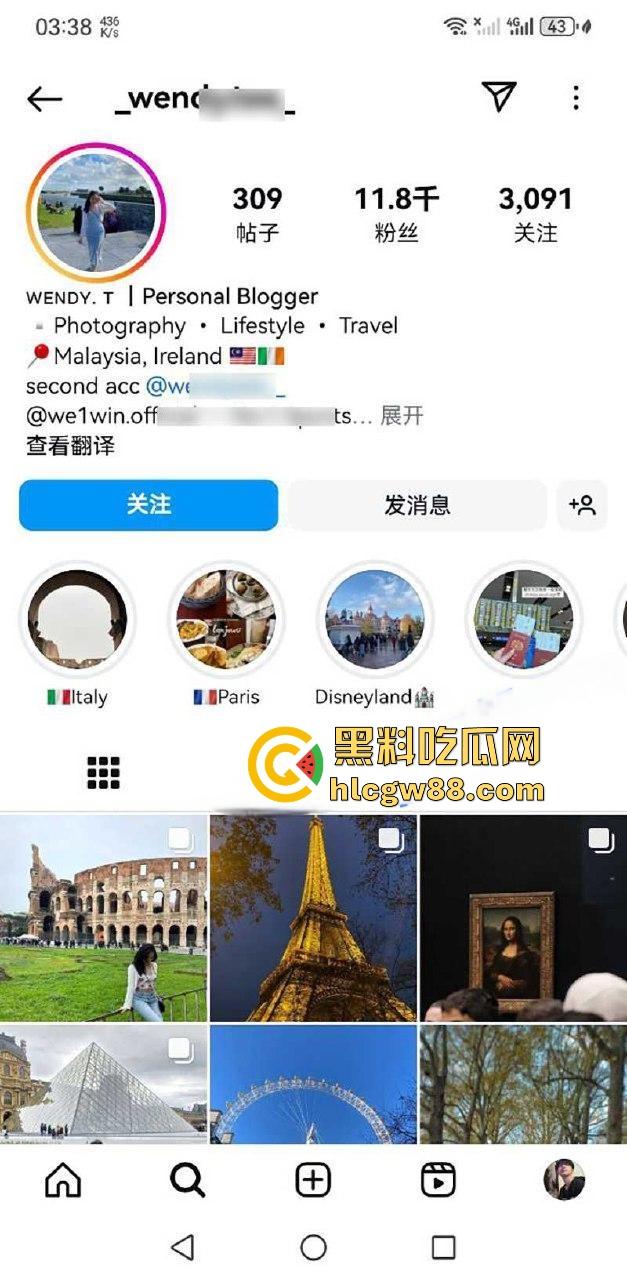
Task: Open the Reels tab
Action: click(438, 1181)
